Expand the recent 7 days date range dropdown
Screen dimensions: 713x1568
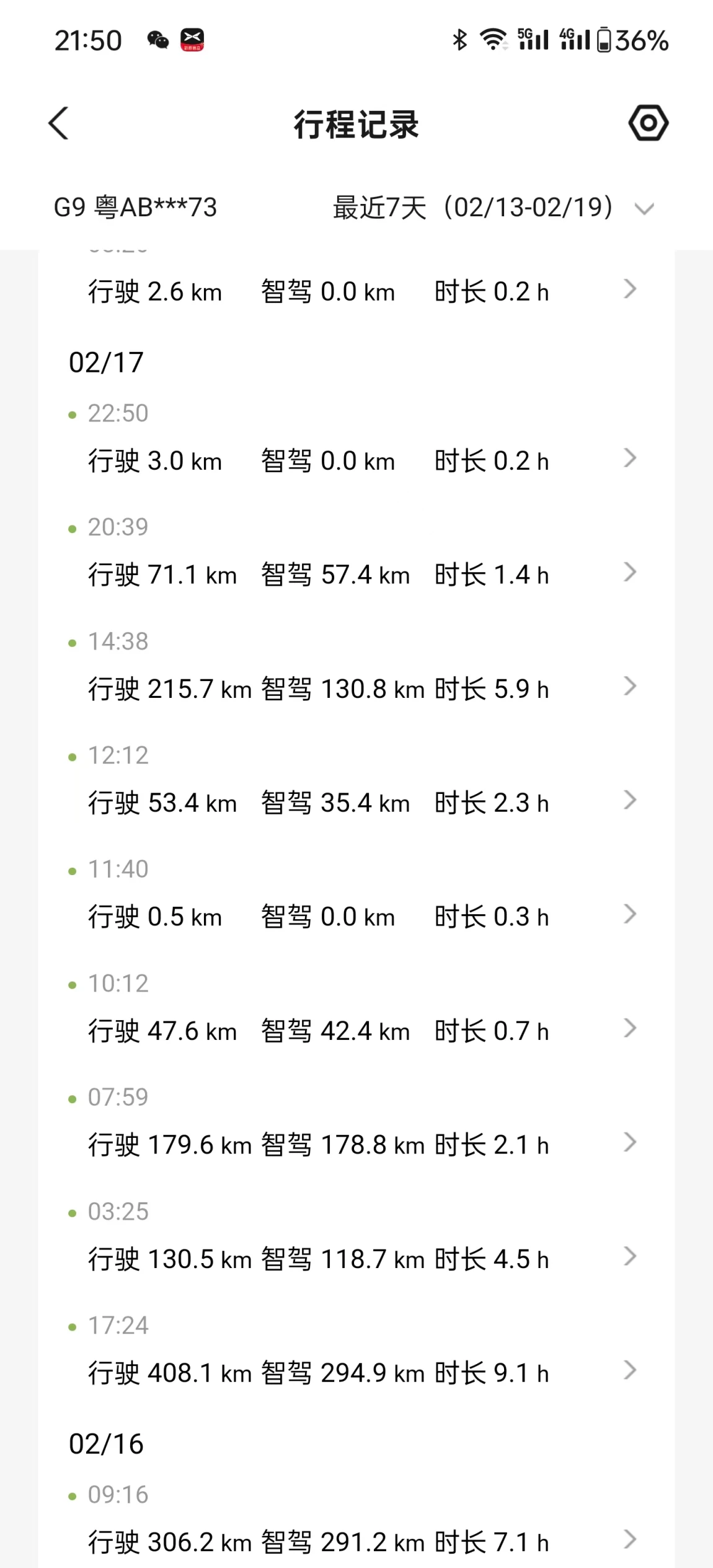click(493, 208)
